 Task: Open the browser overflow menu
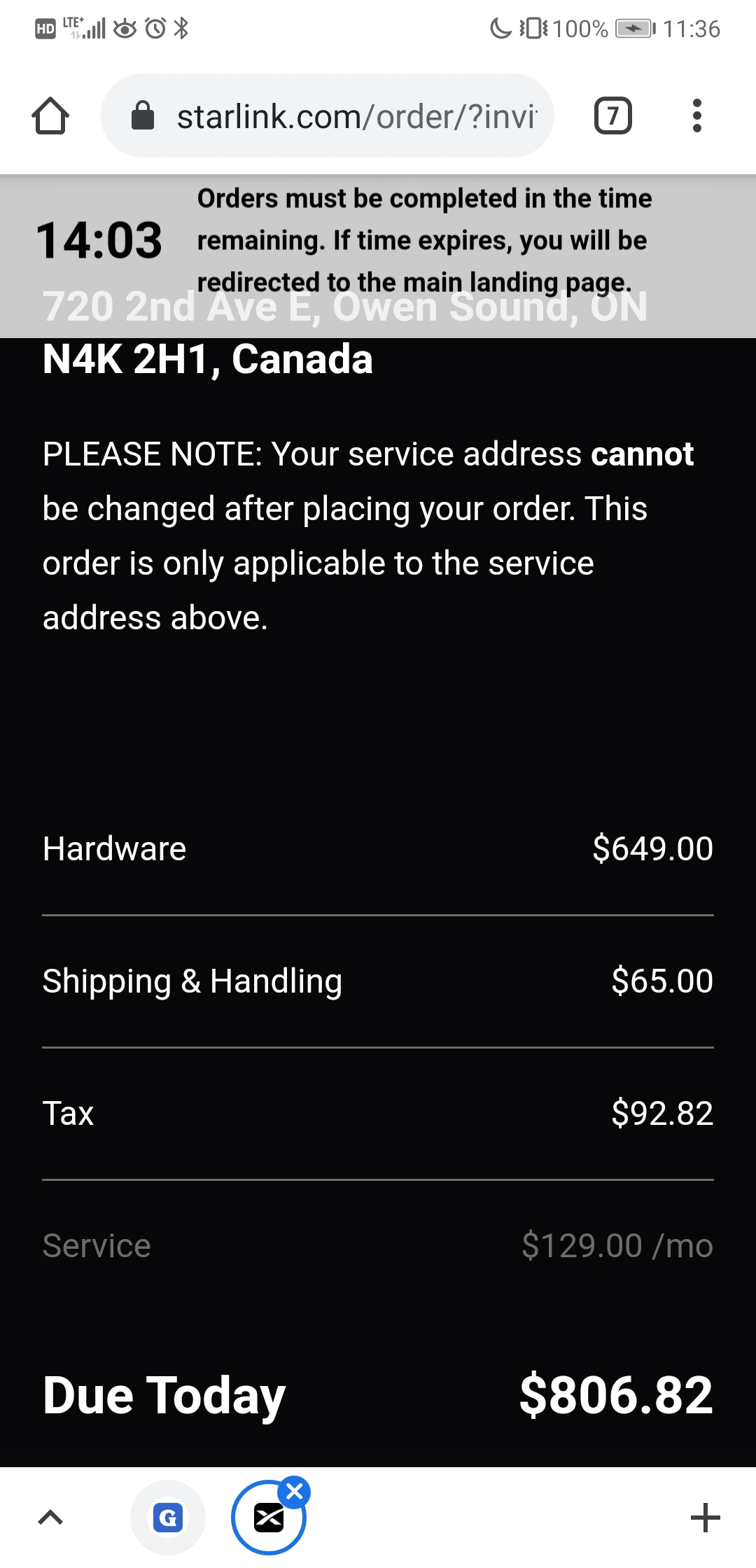tap(696, 115)
